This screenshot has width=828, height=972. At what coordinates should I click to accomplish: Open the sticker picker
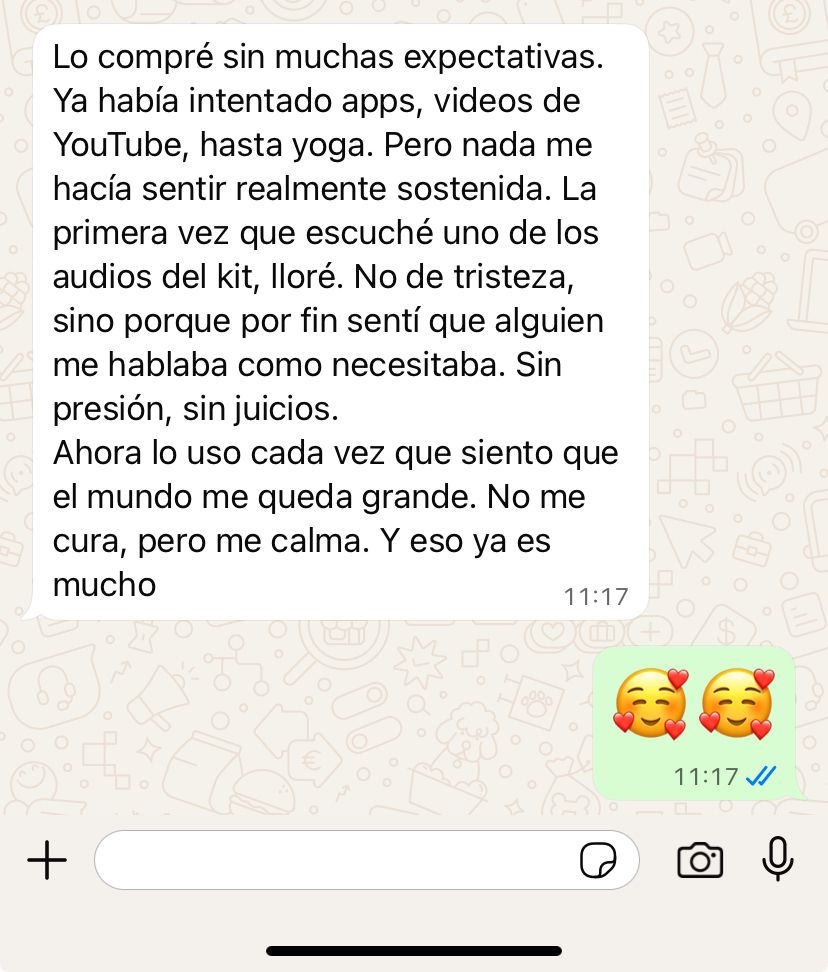coord(598,860)
